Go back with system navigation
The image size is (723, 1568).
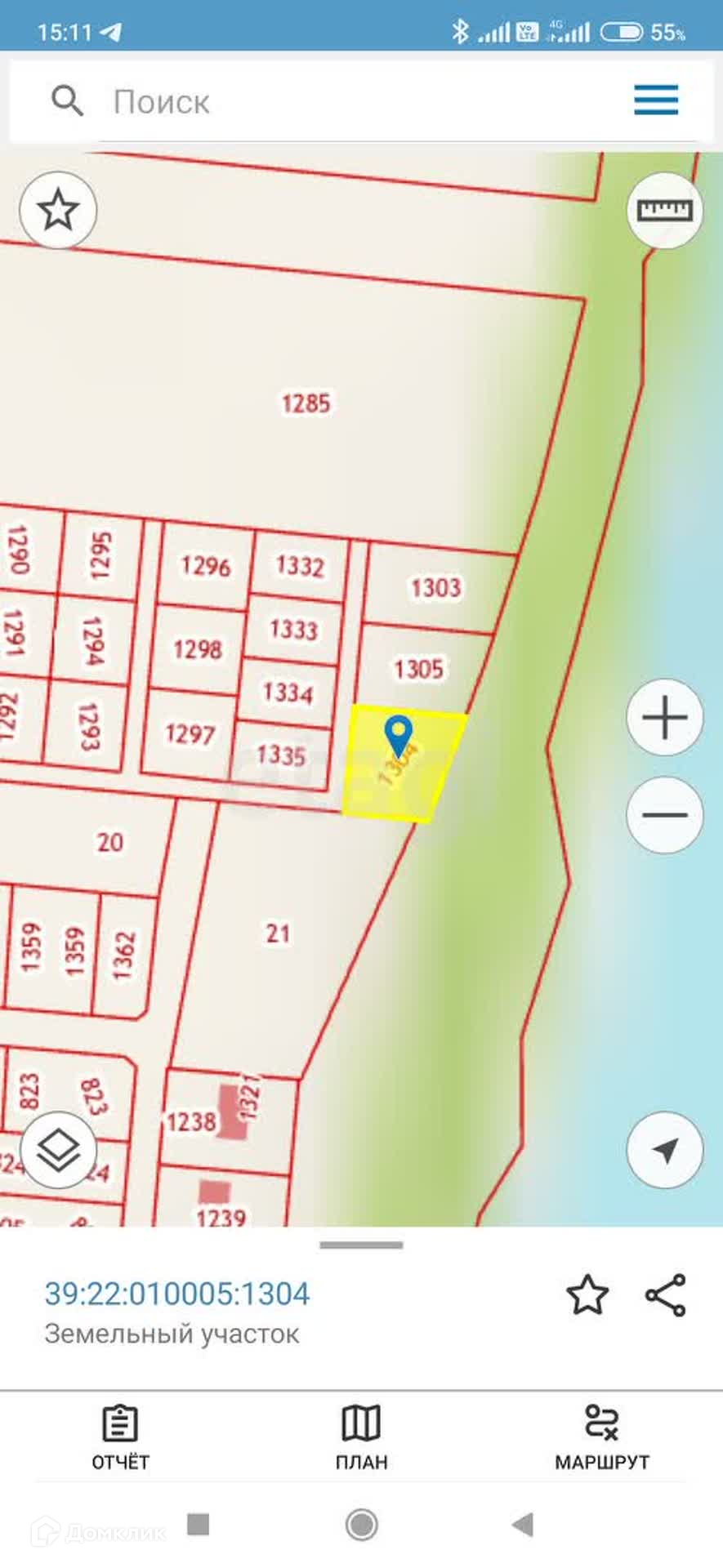523,1524
